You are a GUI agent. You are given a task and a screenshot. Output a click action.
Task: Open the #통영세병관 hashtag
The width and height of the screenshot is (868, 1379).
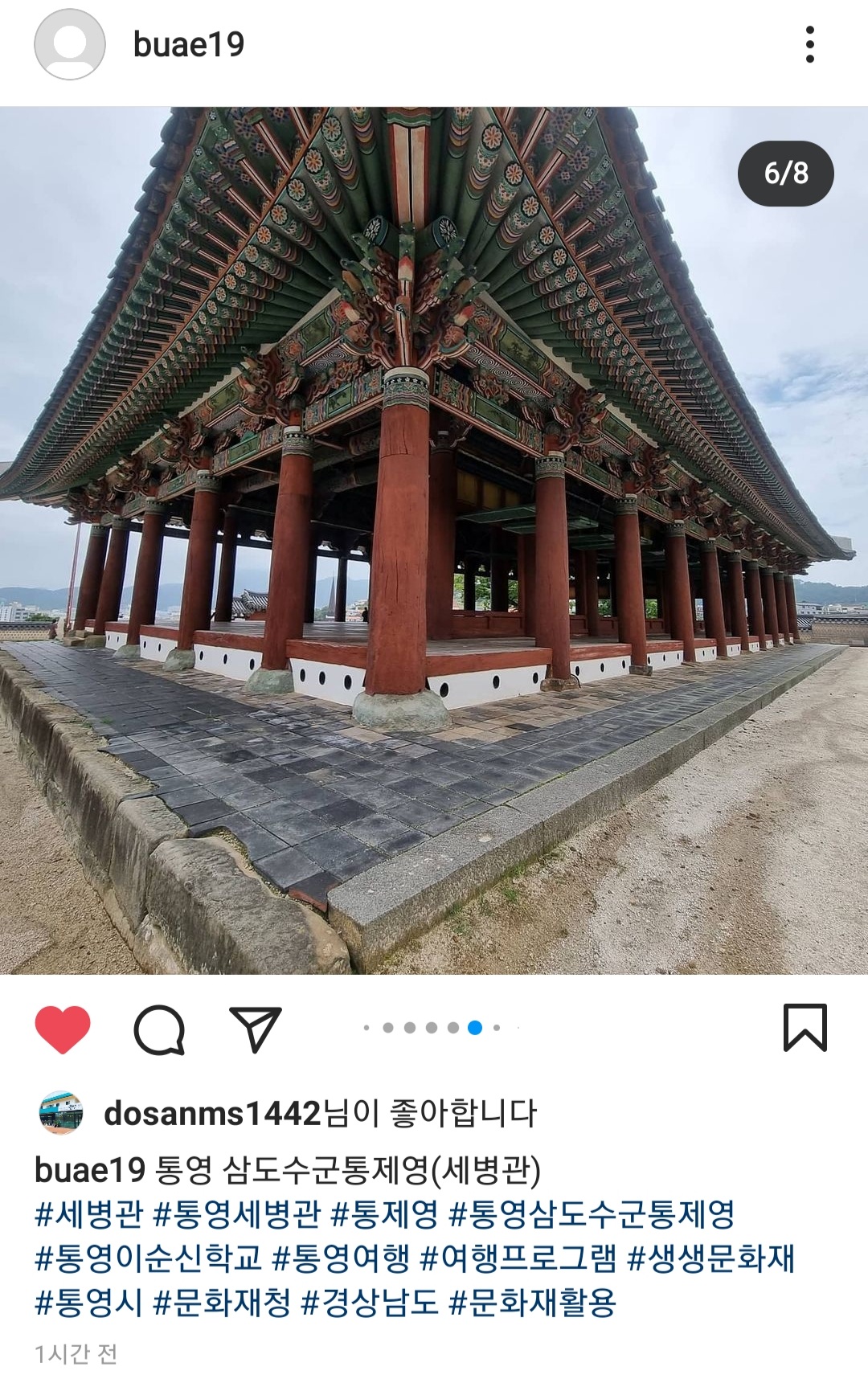(237, 1214)
